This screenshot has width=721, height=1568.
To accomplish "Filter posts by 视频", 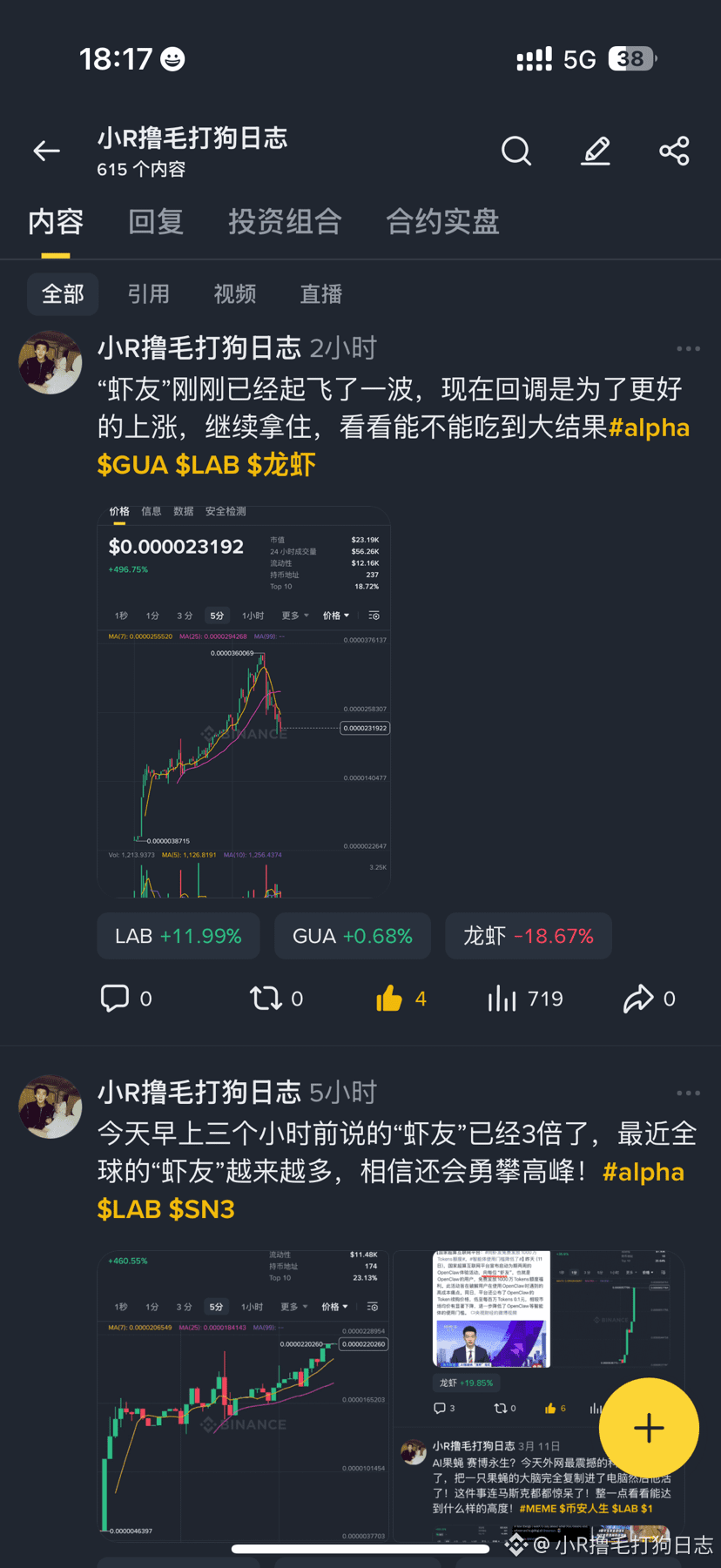I will tap(235, 294).
